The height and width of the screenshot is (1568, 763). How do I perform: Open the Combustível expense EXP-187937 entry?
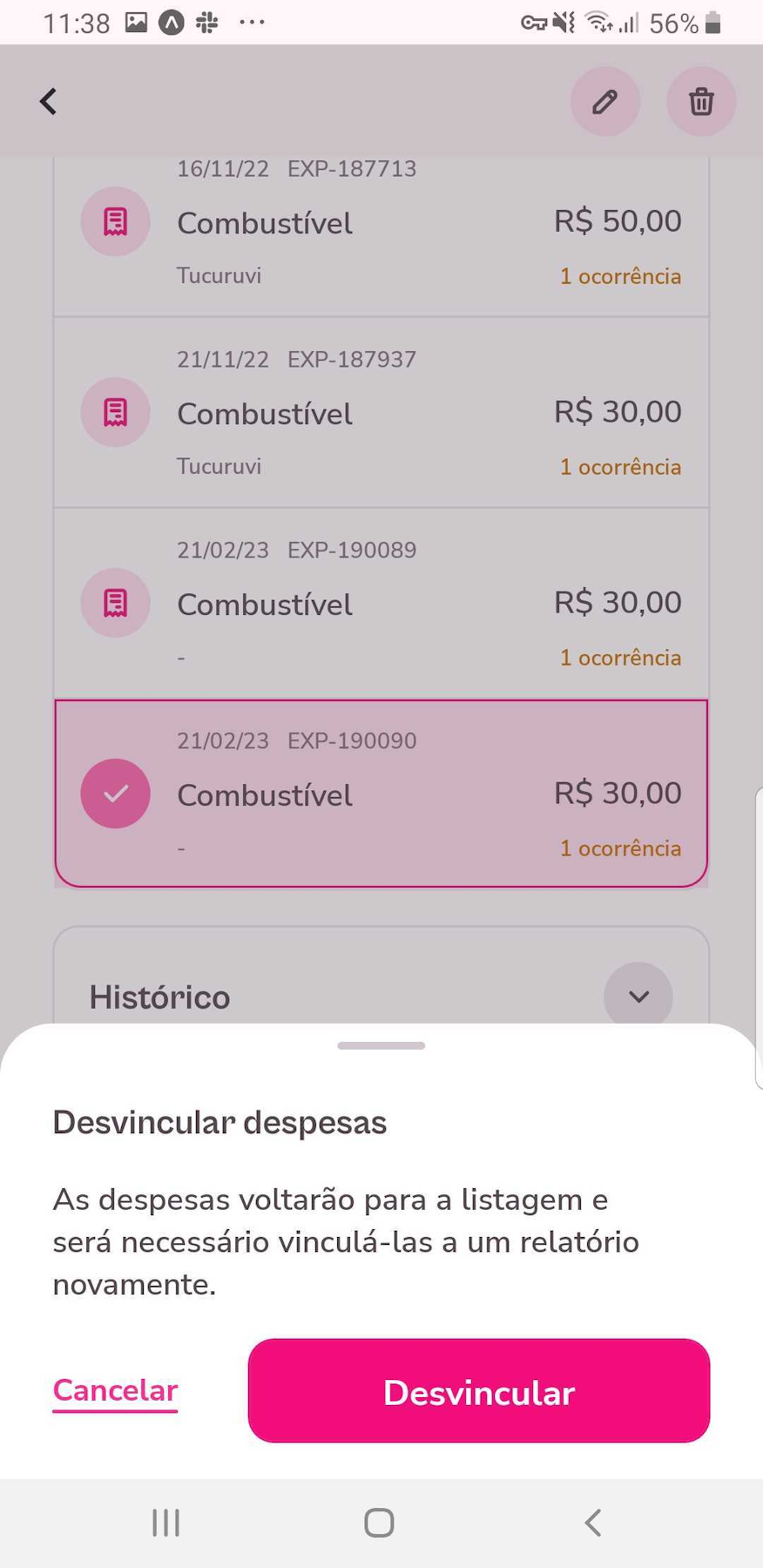(x=381, y=412)
